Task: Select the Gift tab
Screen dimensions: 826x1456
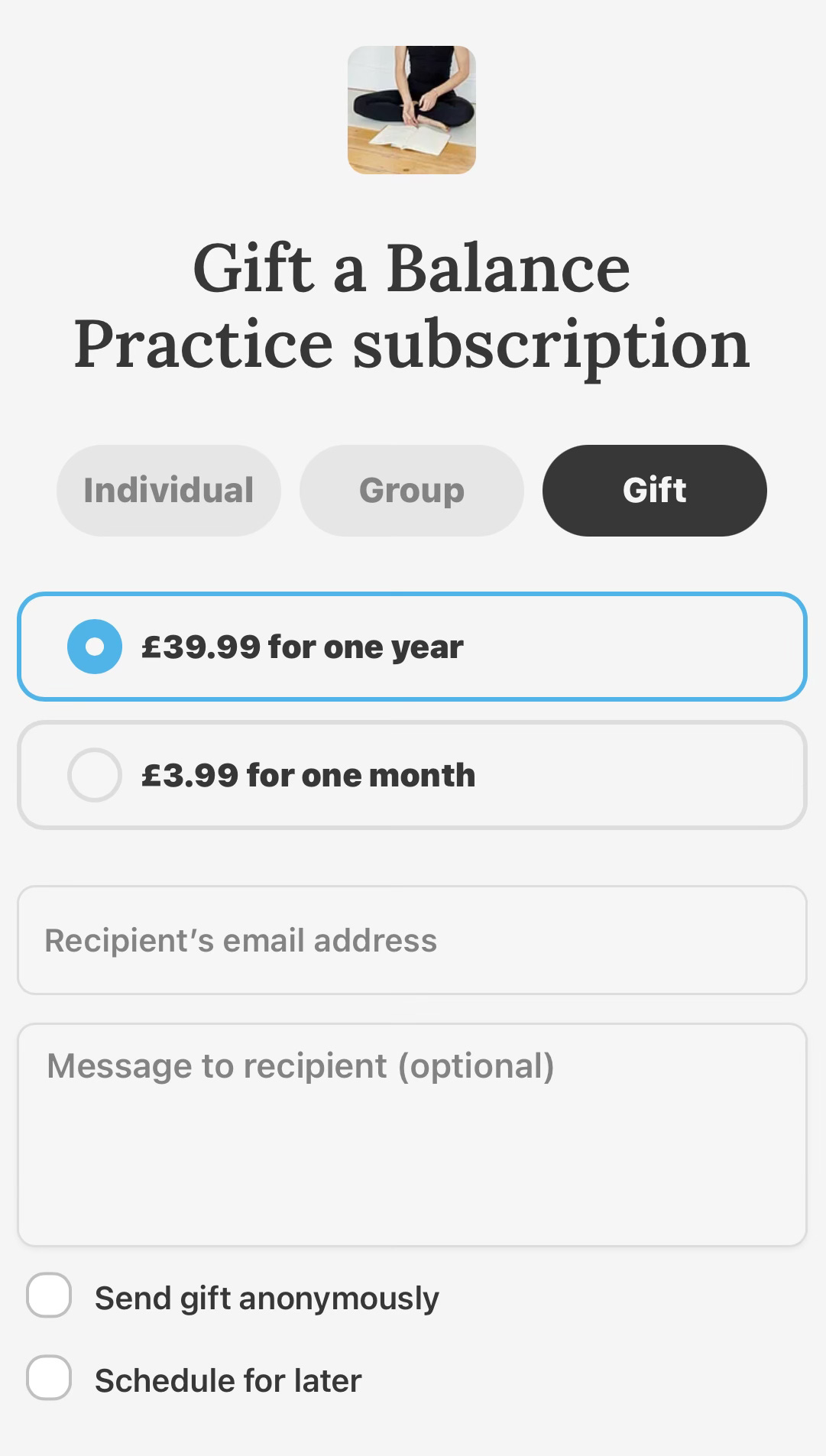Action: tap(654, 490)
